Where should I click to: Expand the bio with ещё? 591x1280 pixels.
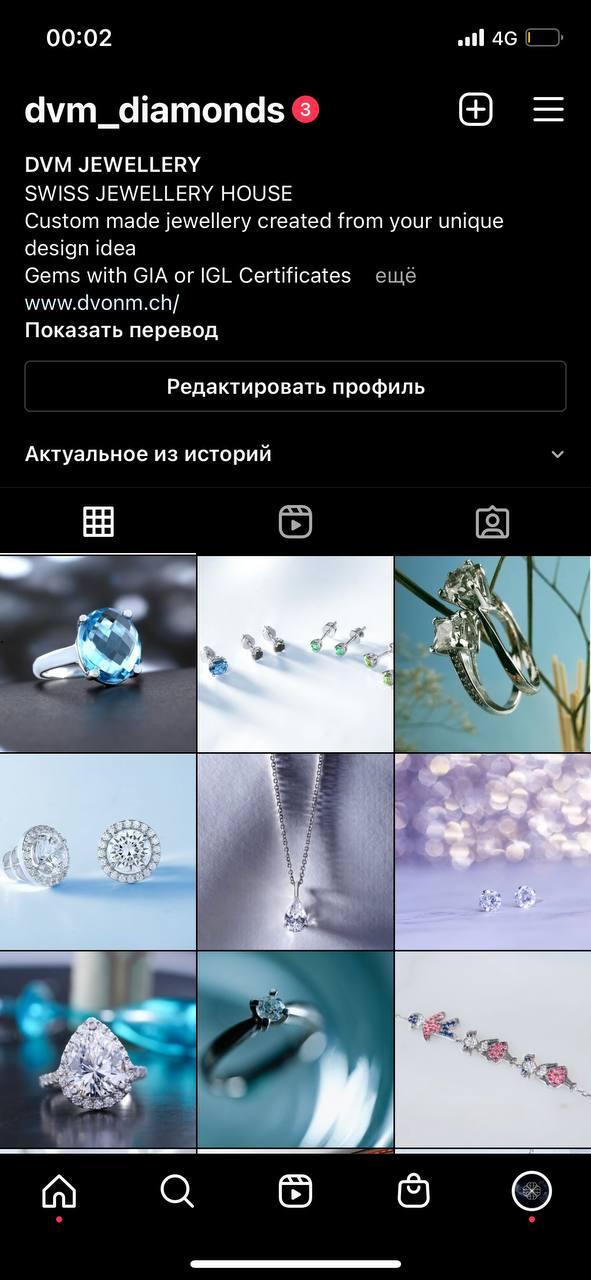(396, 275)
